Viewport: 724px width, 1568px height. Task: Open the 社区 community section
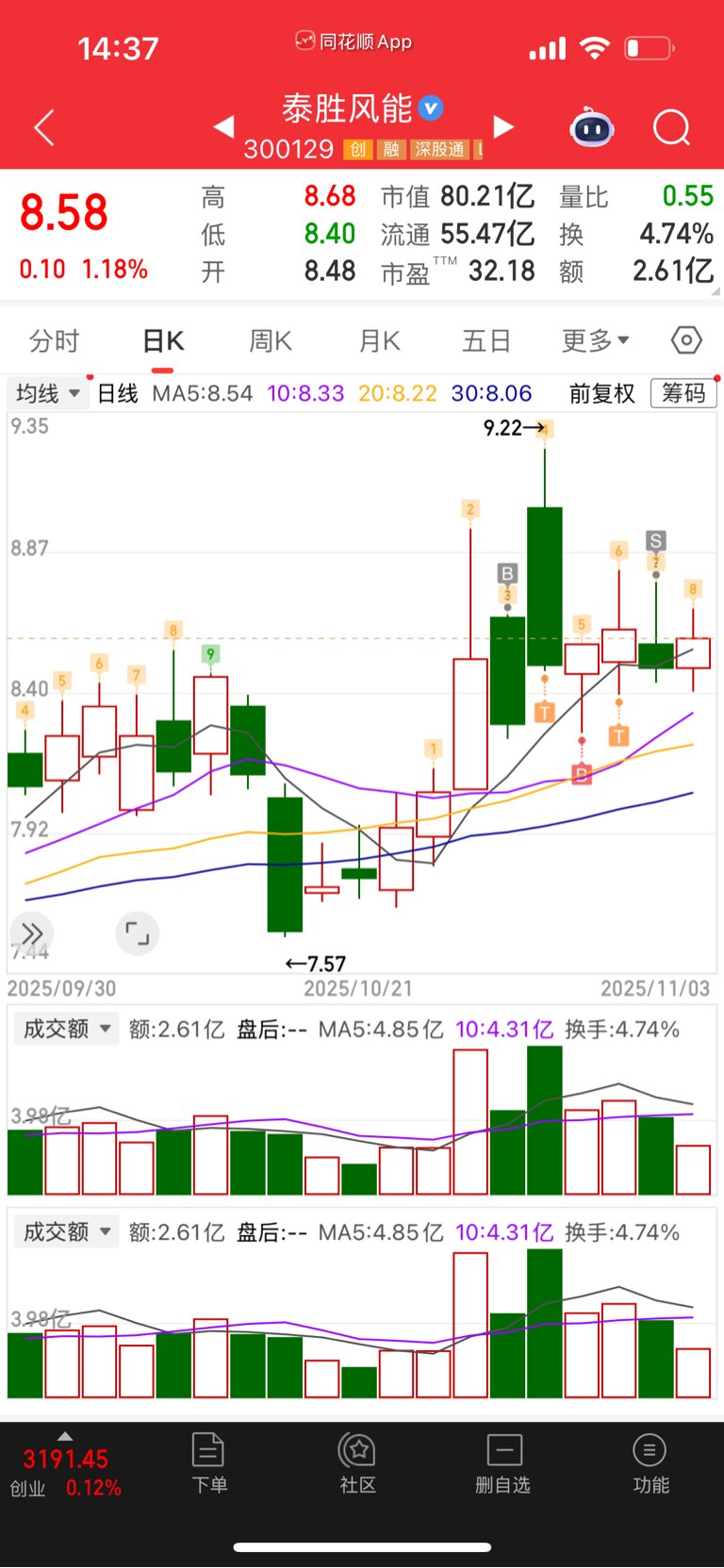point(358,1463)
